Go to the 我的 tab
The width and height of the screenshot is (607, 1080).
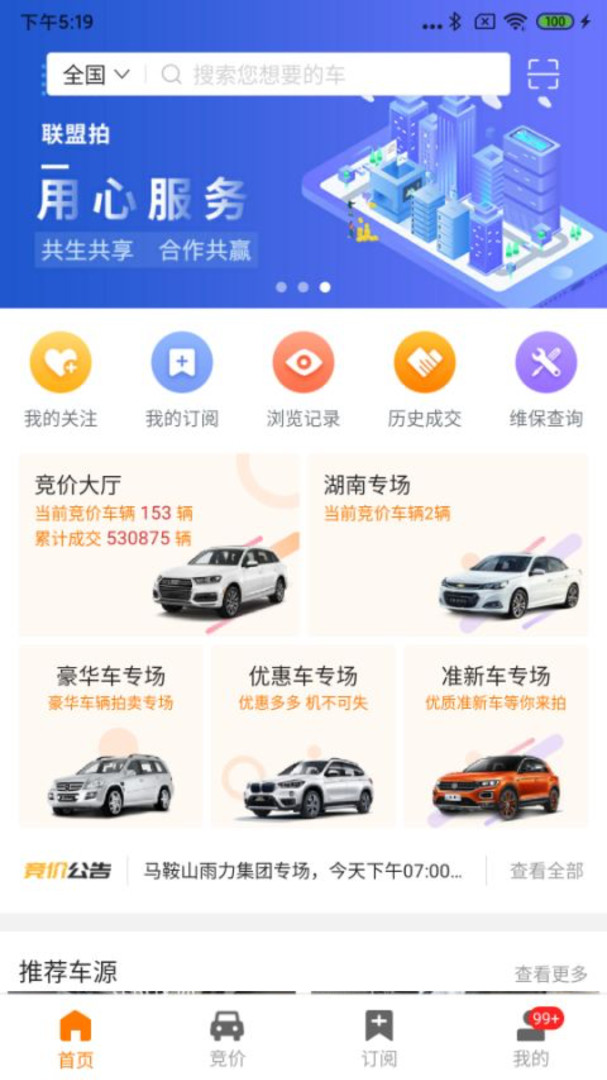pos(531,1038)
